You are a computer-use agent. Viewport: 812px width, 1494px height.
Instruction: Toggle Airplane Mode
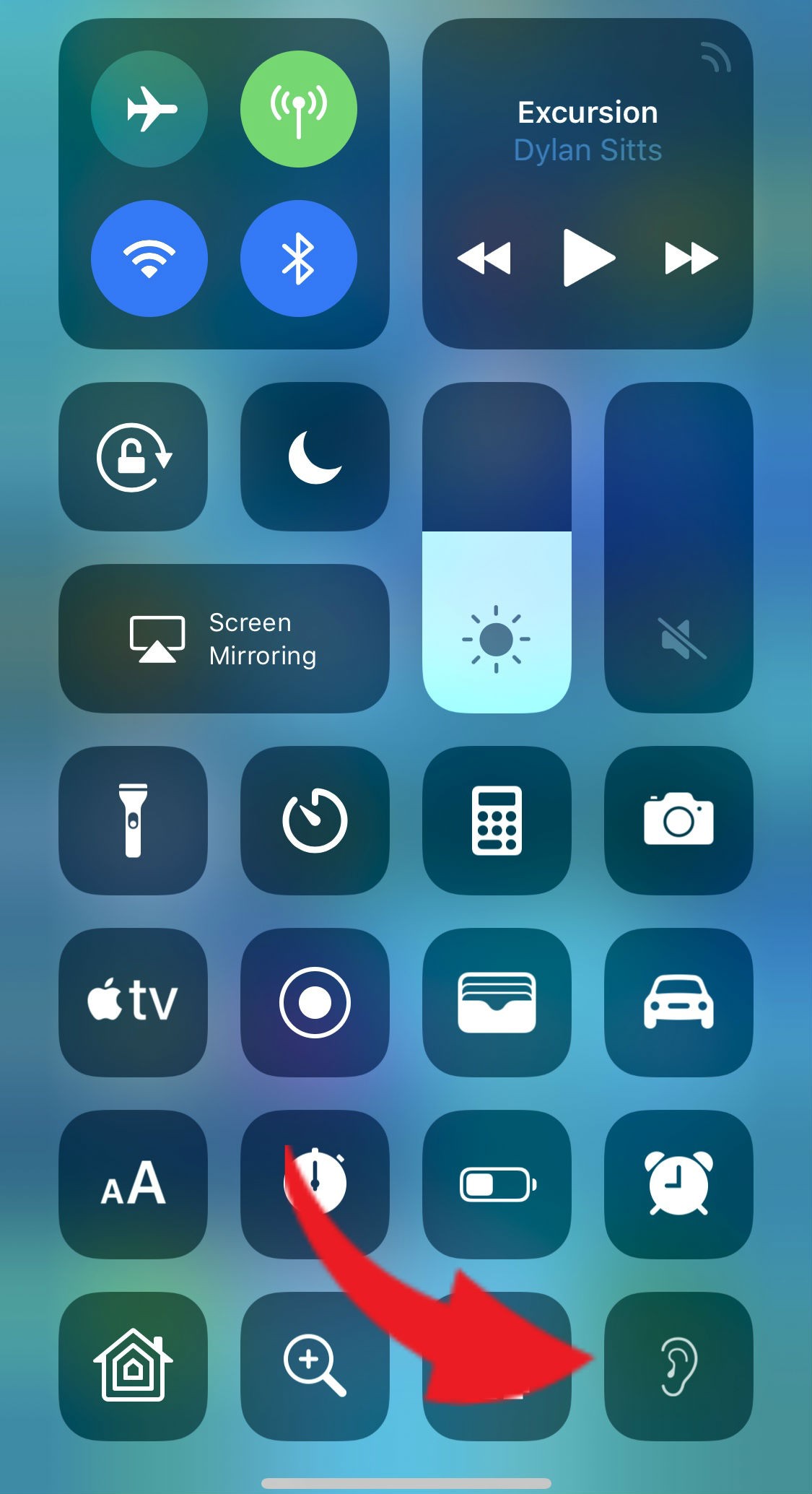tap(149, 109)
